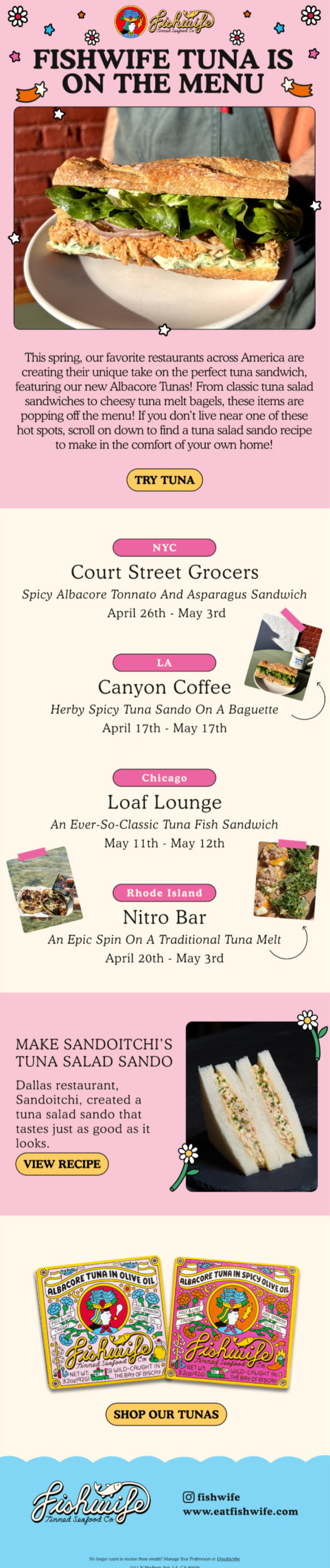Shop our tunas
Image resolution: width=330 pixels, height=1568 pixels.
point(166,1414)
